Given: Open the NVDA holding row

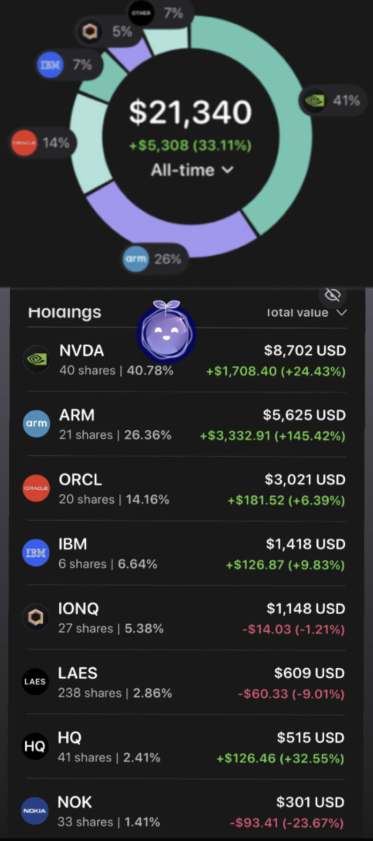Looking at the screenshot, I should tap(185, 360).
